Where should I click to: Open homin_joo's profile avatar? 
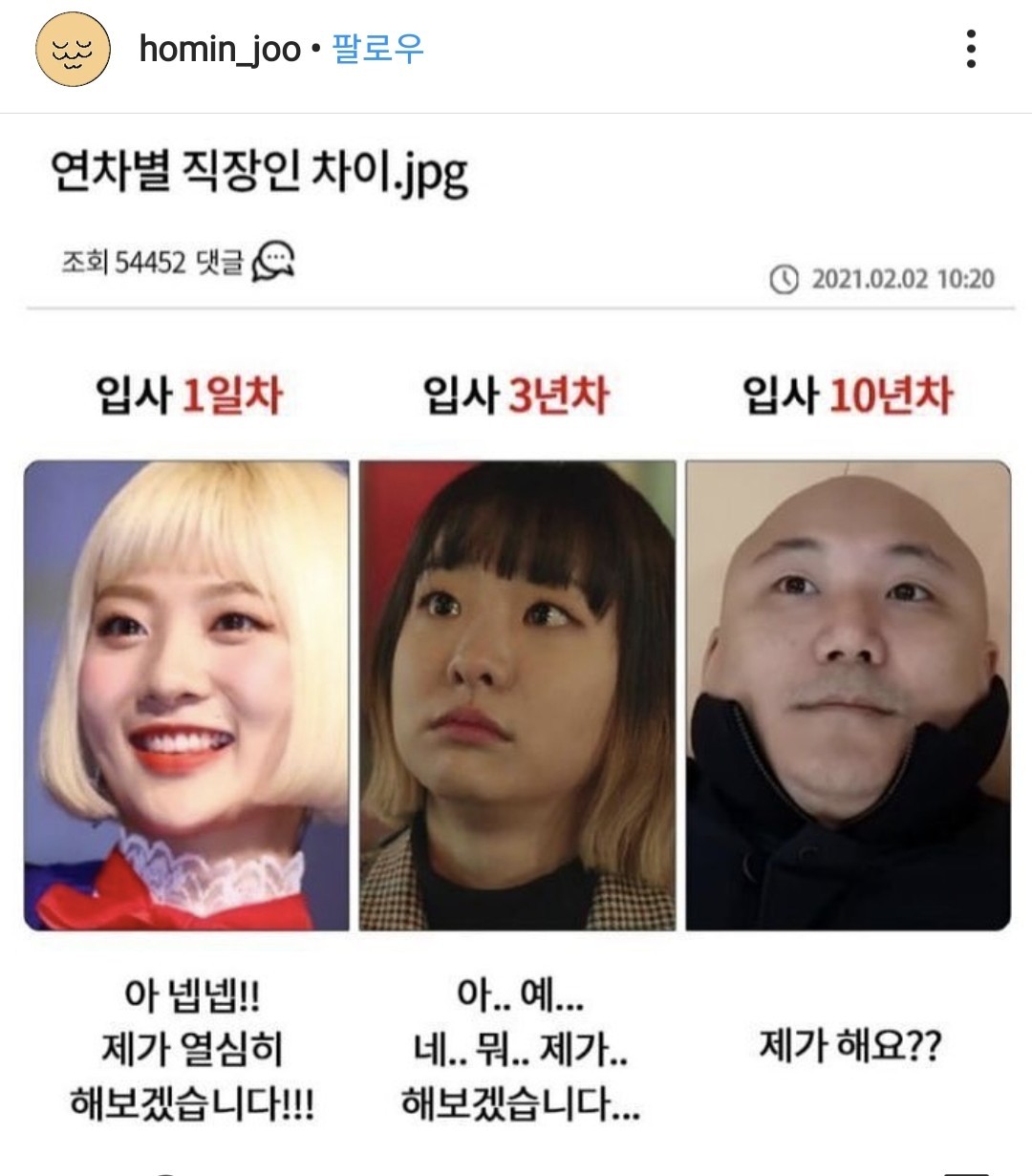pyautogui.click(x=74, y=50)
